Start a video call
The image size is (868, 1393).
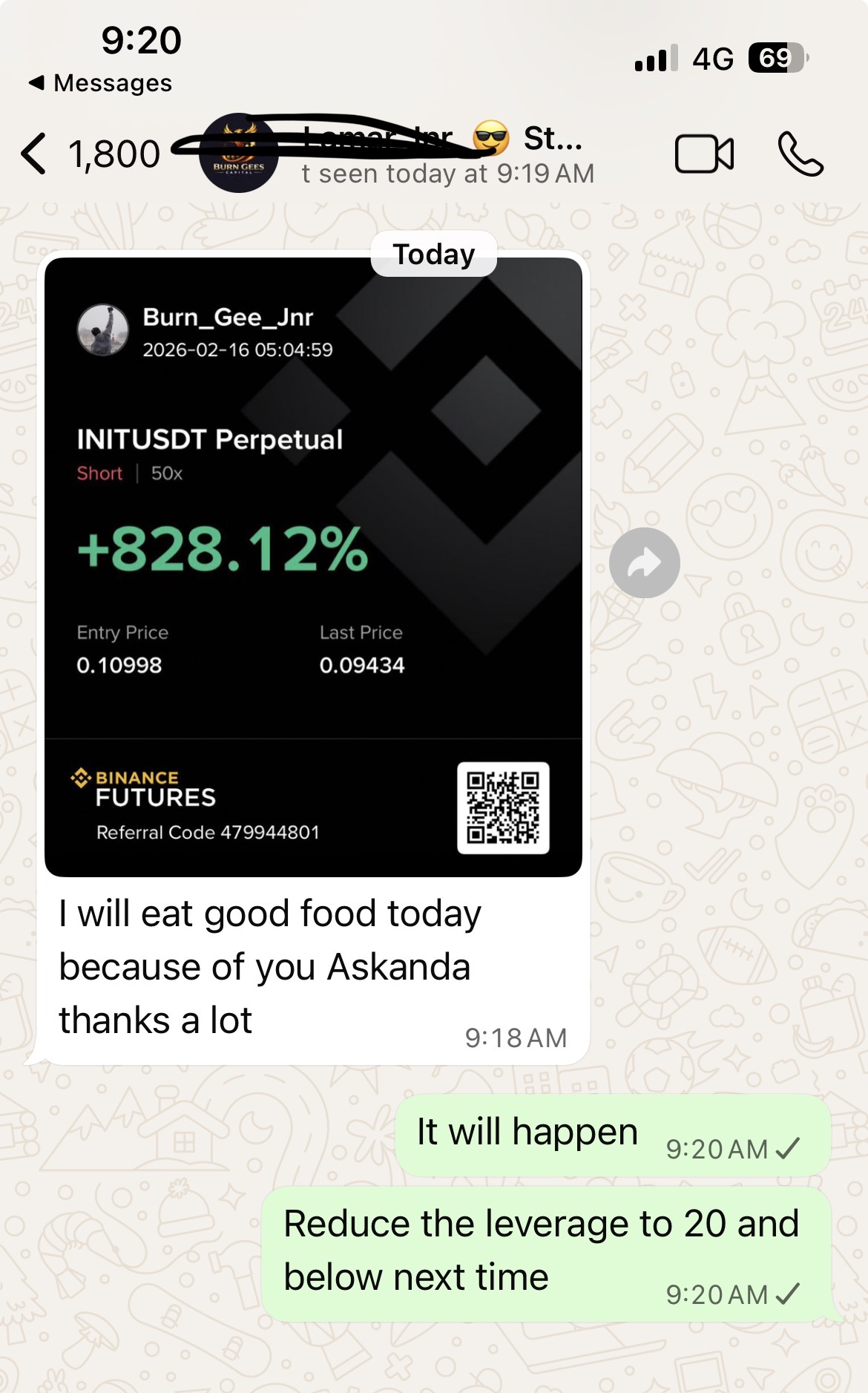point(704,154)
